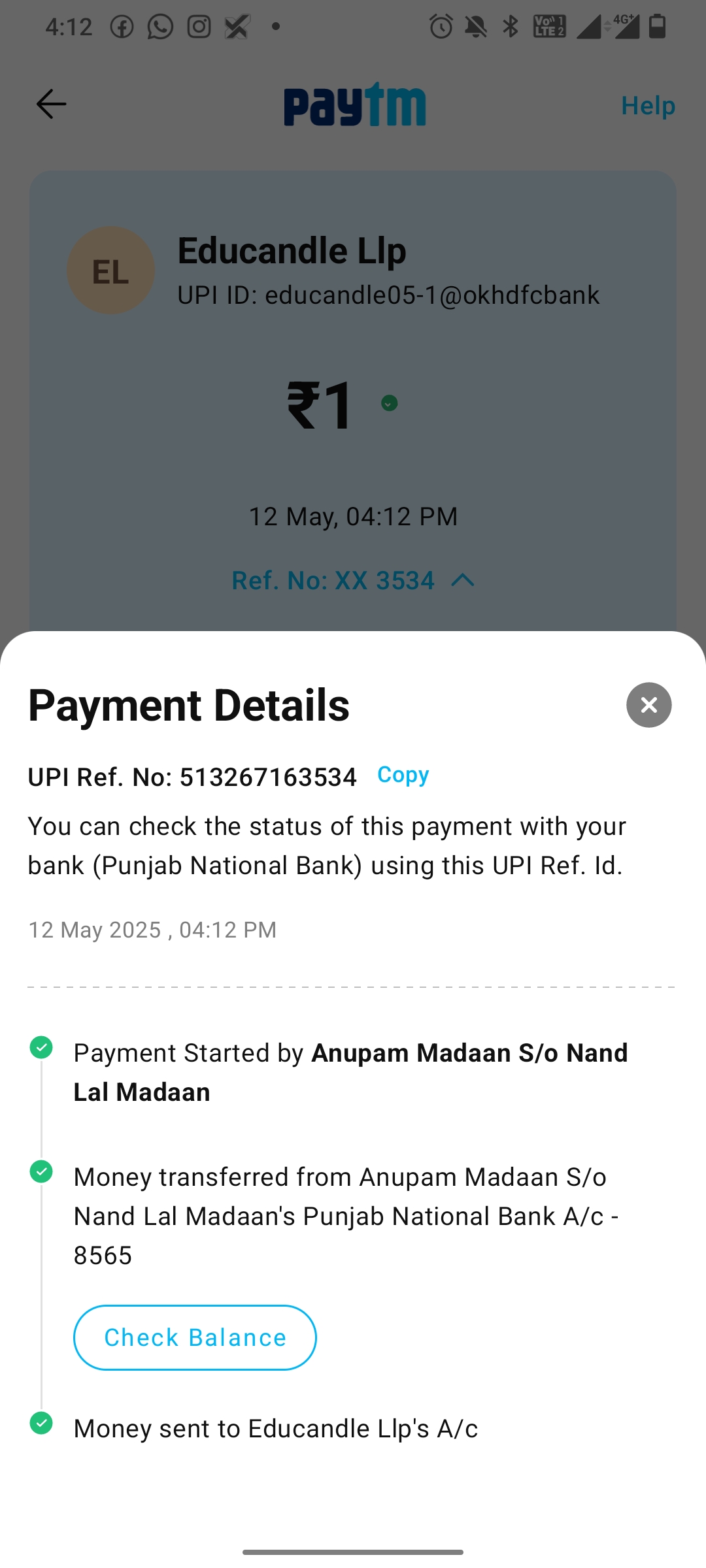Tap the Check Balance button
Viewport: 706px width, 1568px height.
195,1337
